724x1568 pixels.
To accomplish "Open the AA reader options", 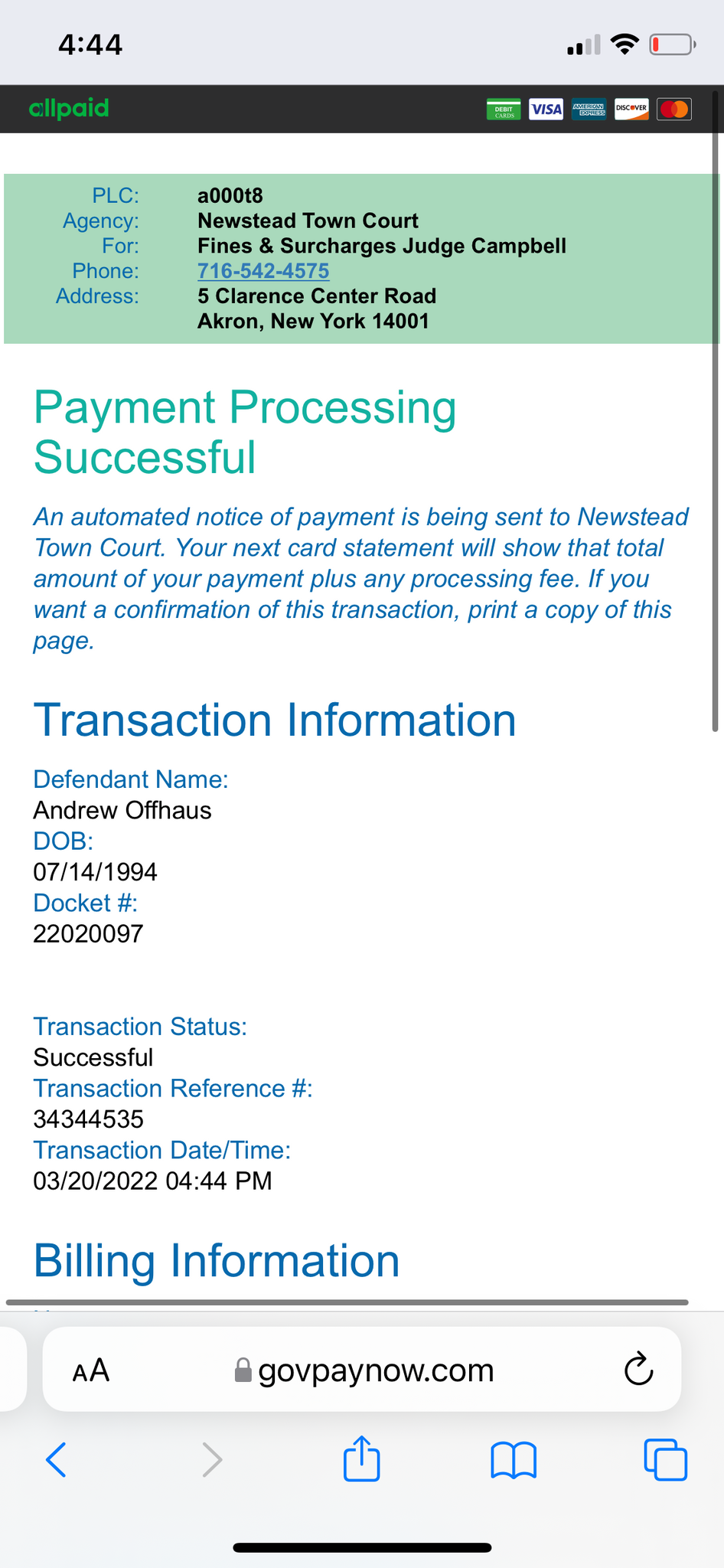I will pyautogui.click(x=91, y=1370).
